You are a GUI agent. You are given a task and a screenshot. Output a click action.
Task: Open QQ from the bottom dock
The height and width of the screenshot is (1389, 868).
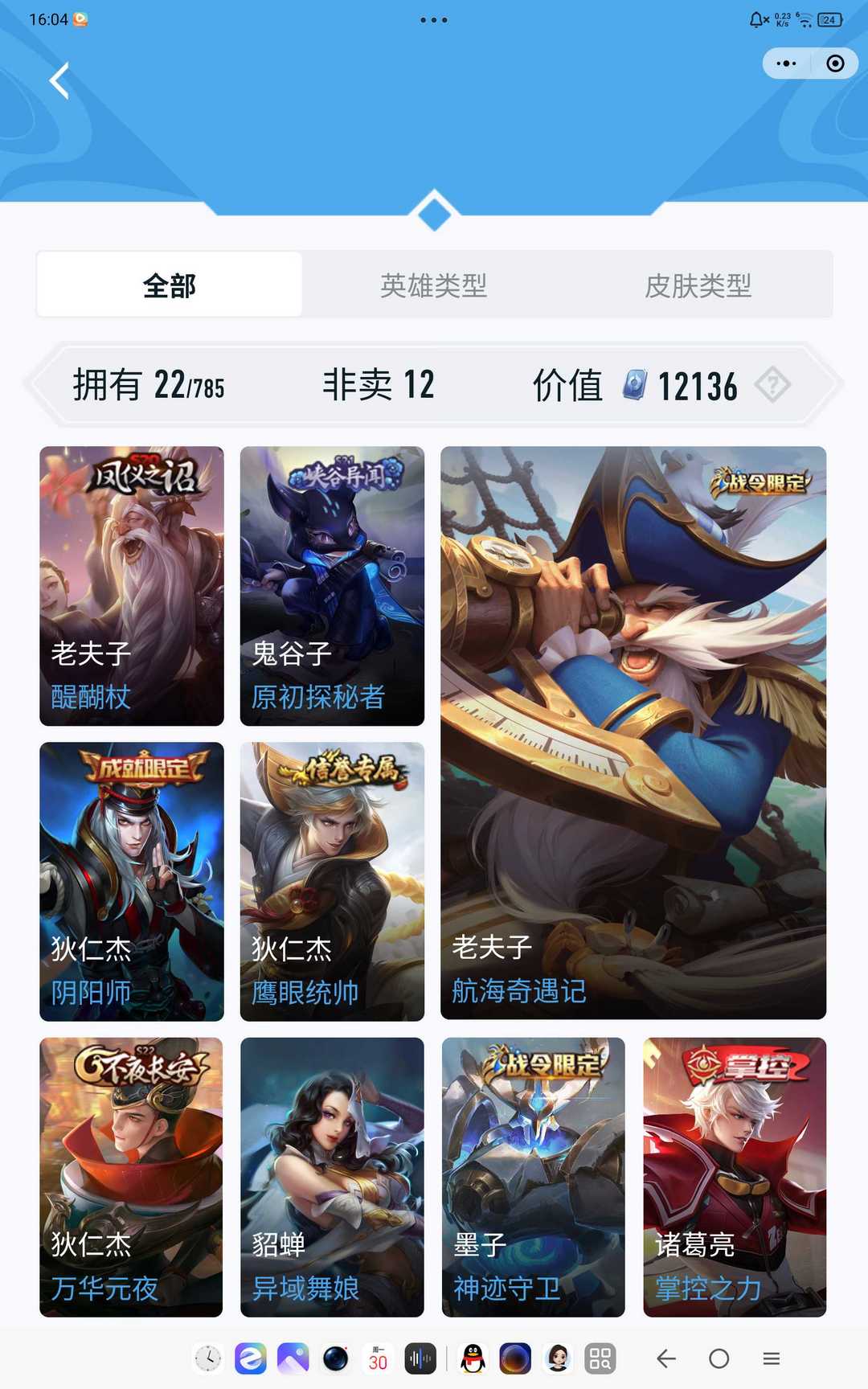pos(471,1358)
